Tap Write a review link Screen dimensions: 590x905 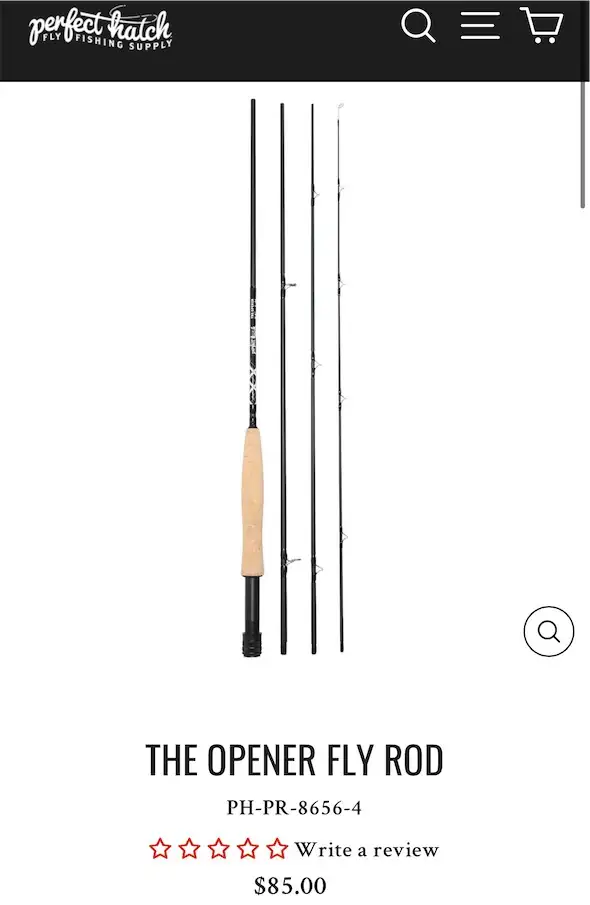[x=367, y=850]
